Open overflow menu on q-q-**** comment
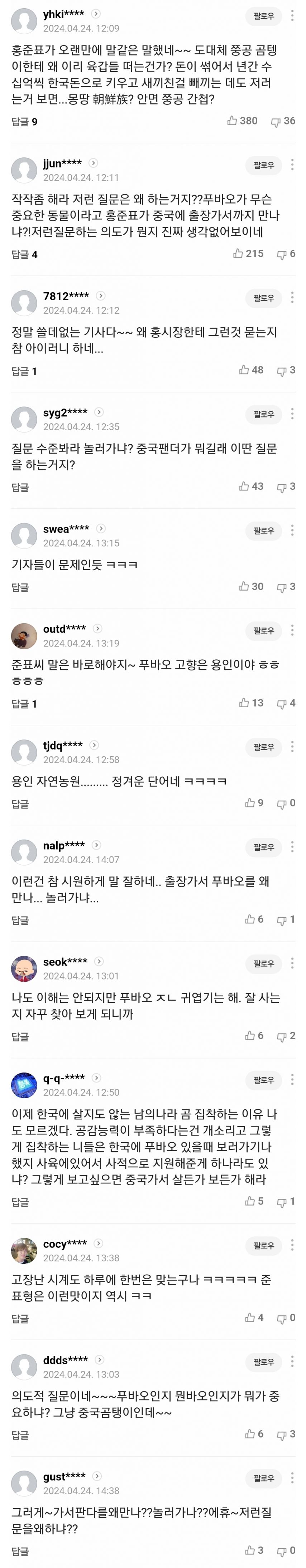306x1568 pixels. (293, 1079)
